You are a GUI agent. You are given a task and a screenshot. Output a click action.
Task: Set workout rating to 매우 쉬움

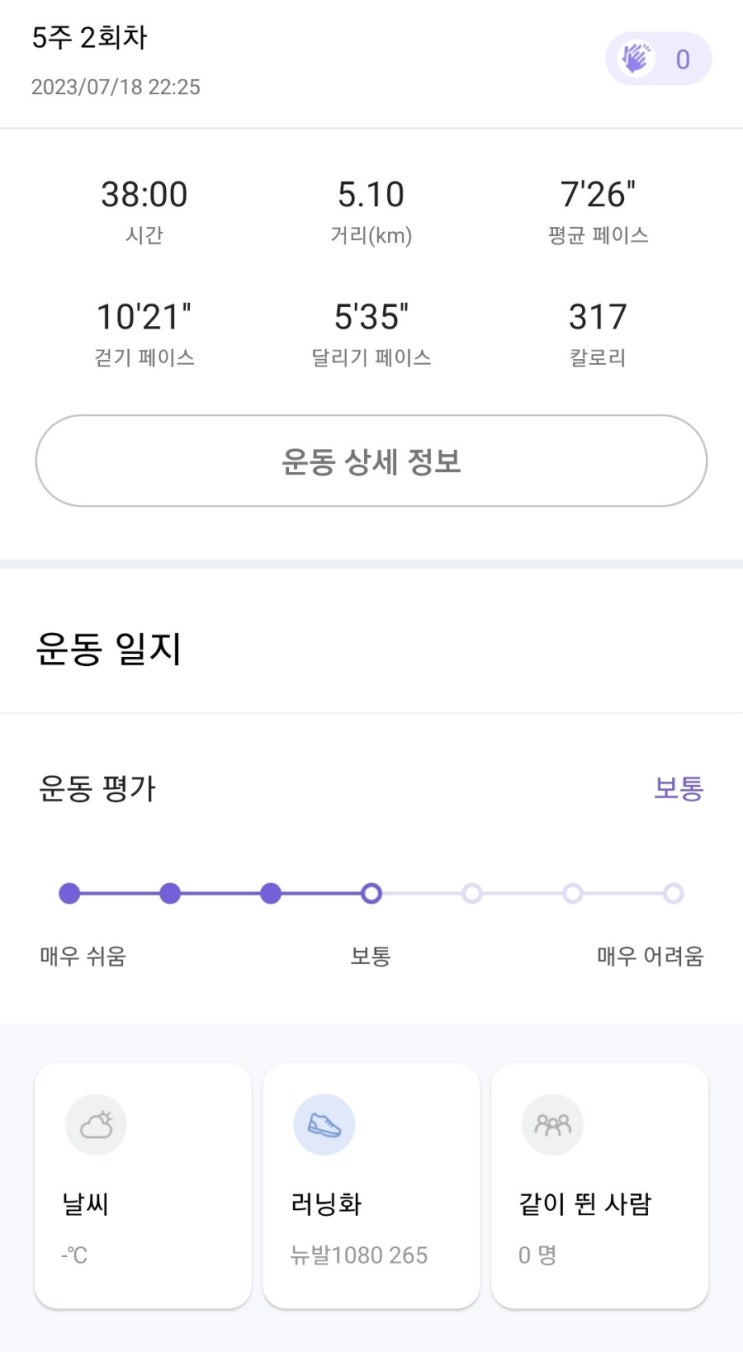tap(69, 893)
